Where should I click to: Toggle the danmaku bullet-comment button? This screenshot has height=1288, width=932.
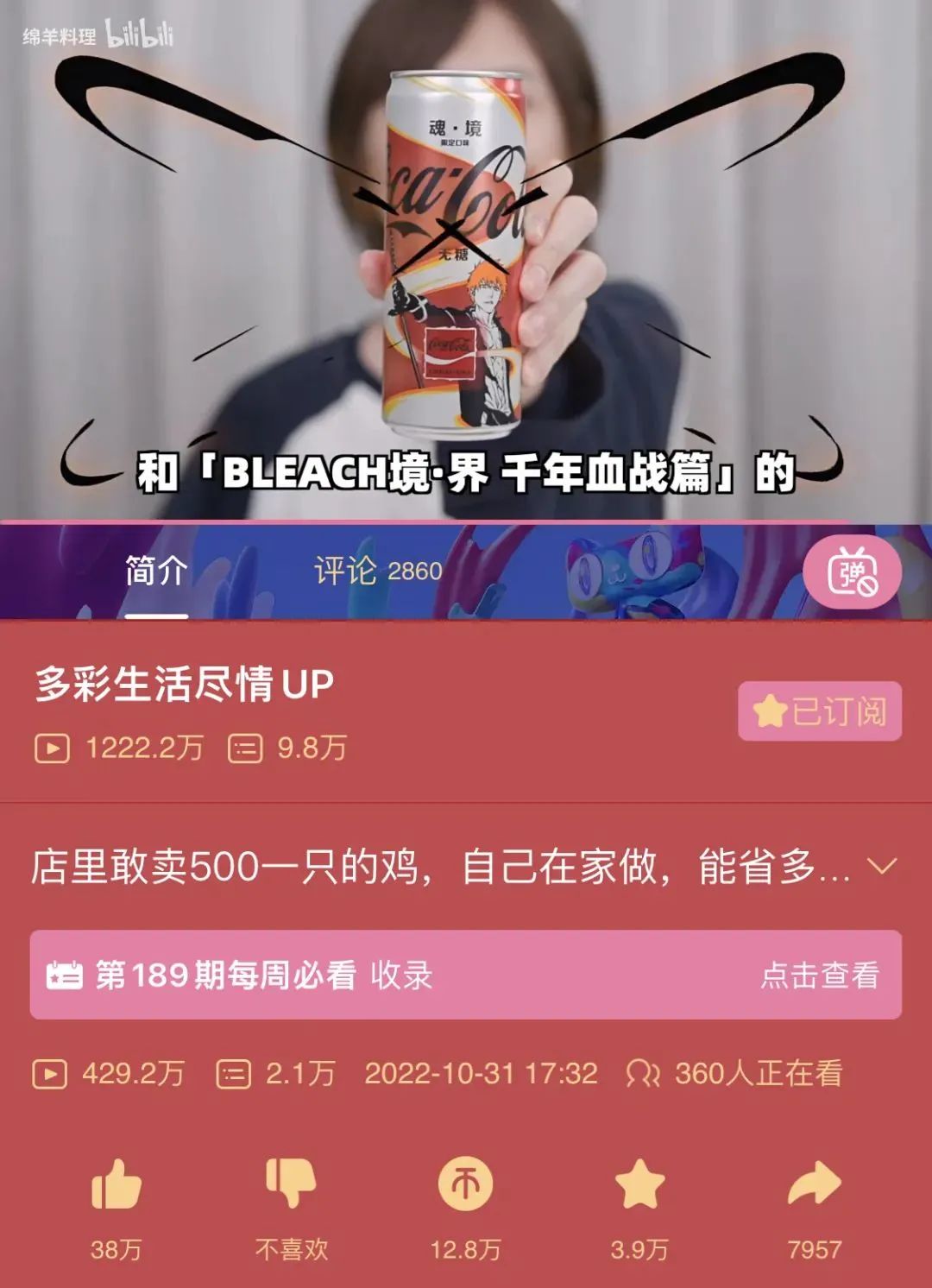pyautogui.click(x=852, y=573)
